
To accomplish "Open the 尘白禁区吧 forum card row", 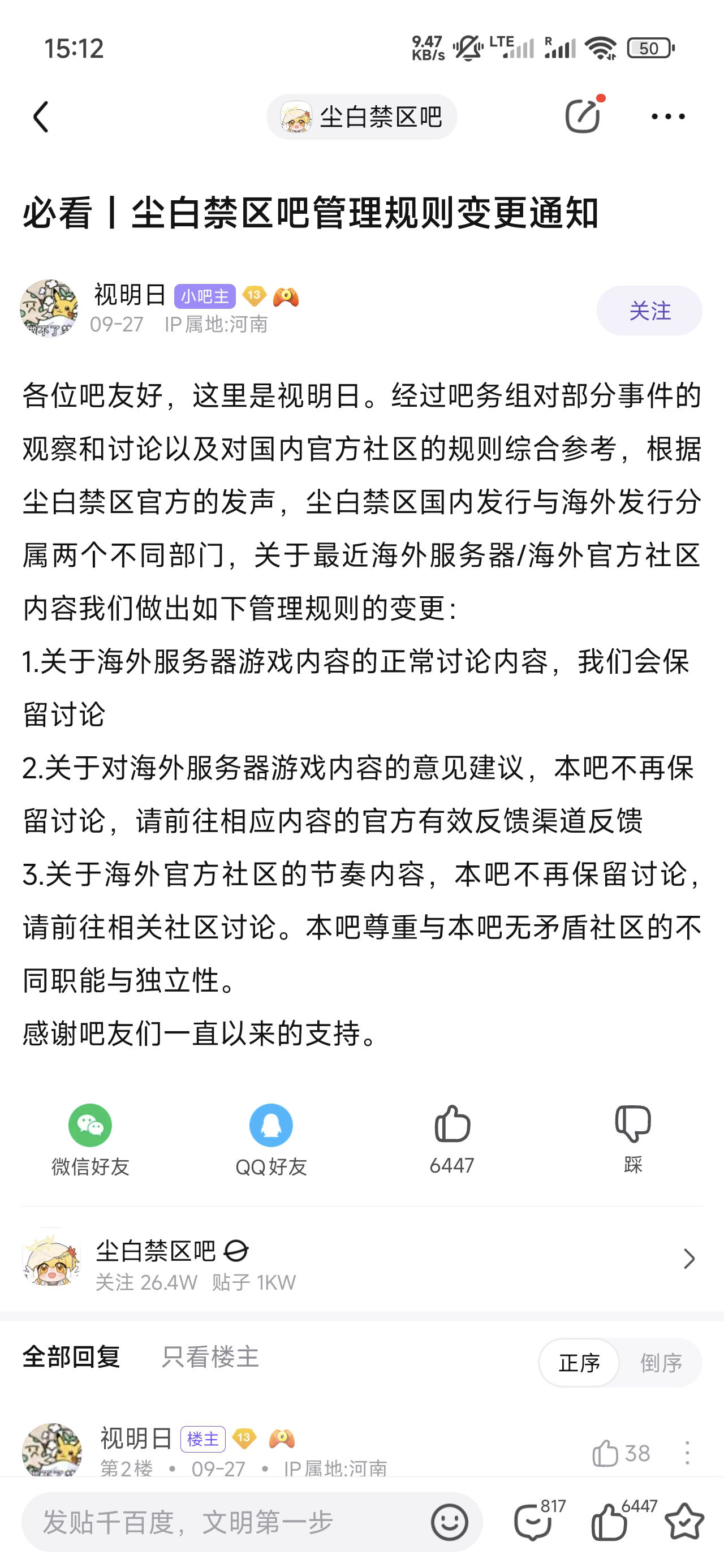I will (x=361, y=1259).
